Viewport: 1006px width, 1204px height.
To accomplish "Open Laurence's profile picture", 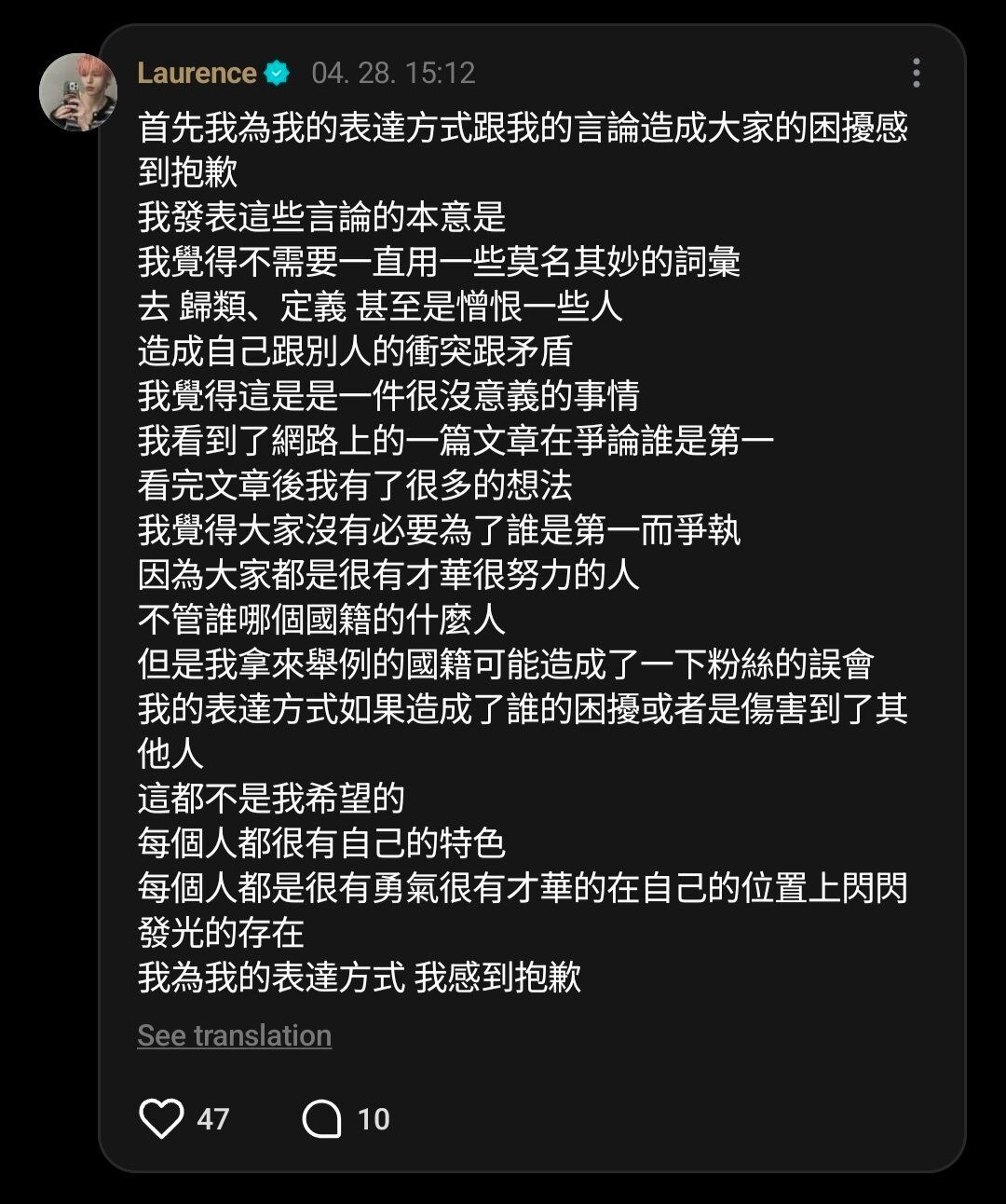I will coord(77,92).
